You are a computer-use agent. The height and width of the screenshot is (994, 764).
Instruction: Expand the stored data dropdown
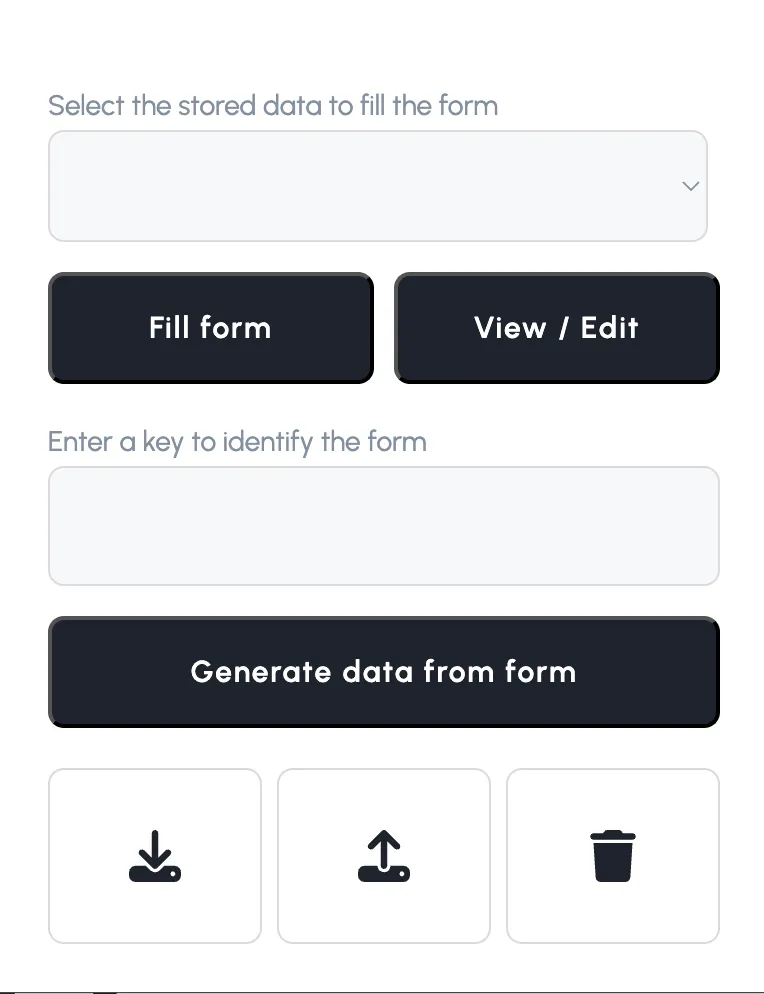pos(378,186)
